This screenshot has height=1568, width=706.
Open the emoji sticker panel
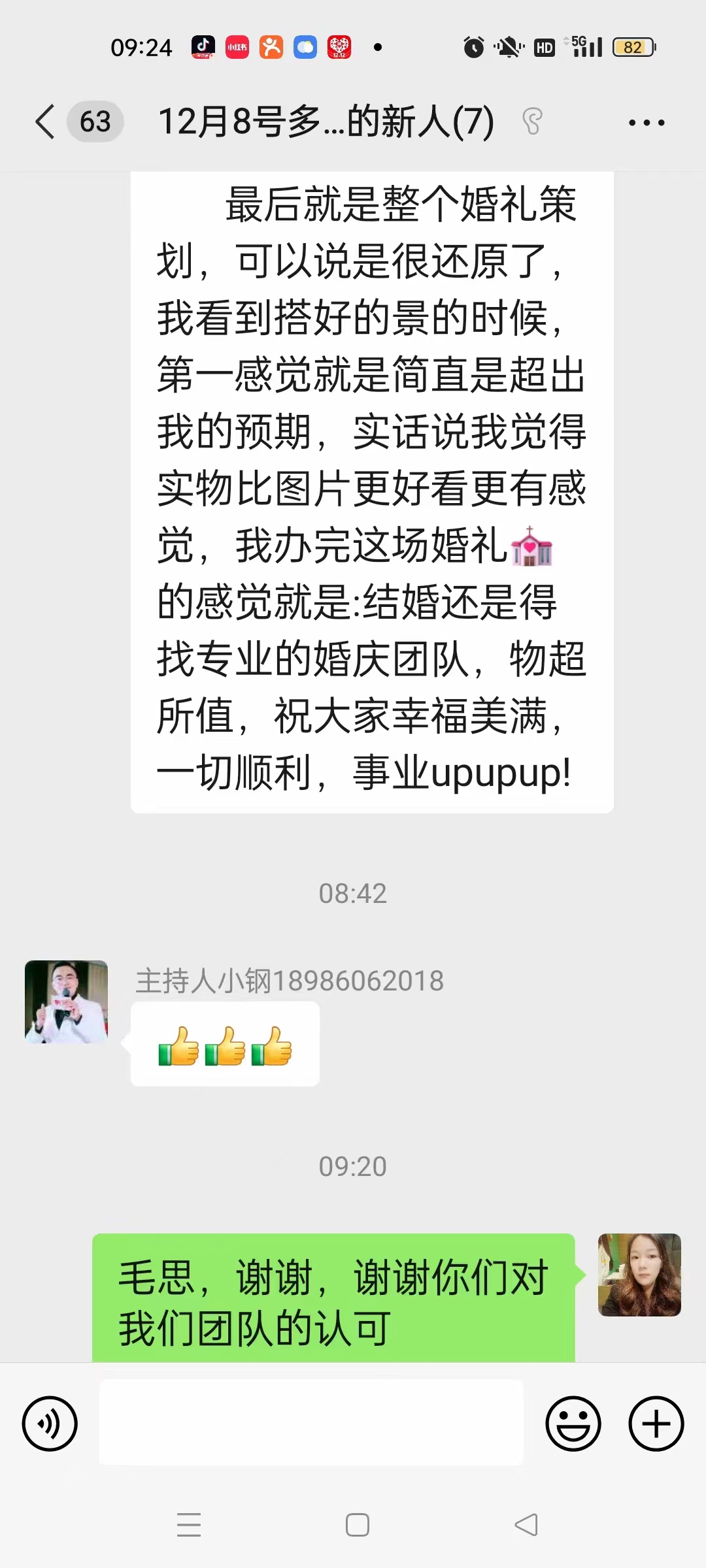tap(573, 1423)
